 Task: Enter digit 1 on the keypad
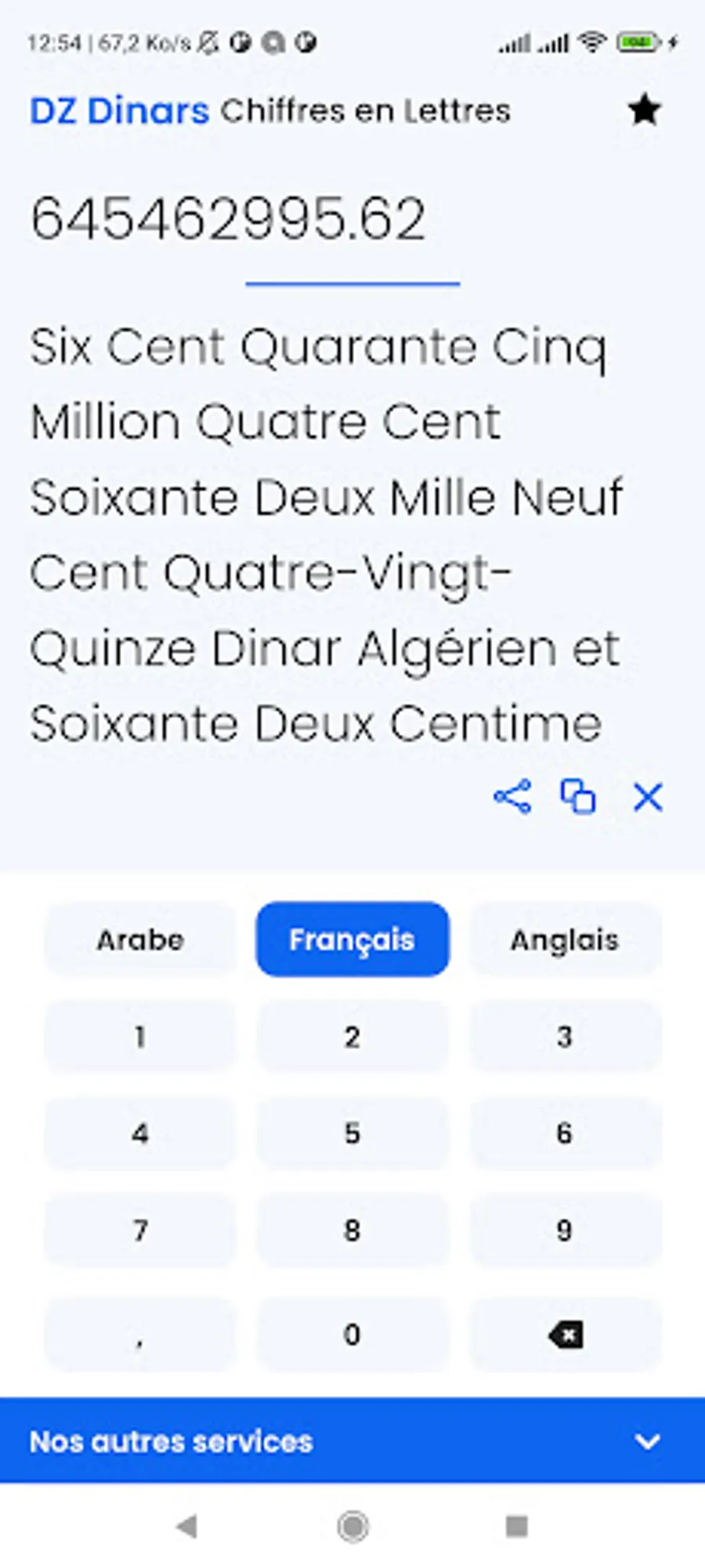pyautogui.click(x=140, y=1036)
